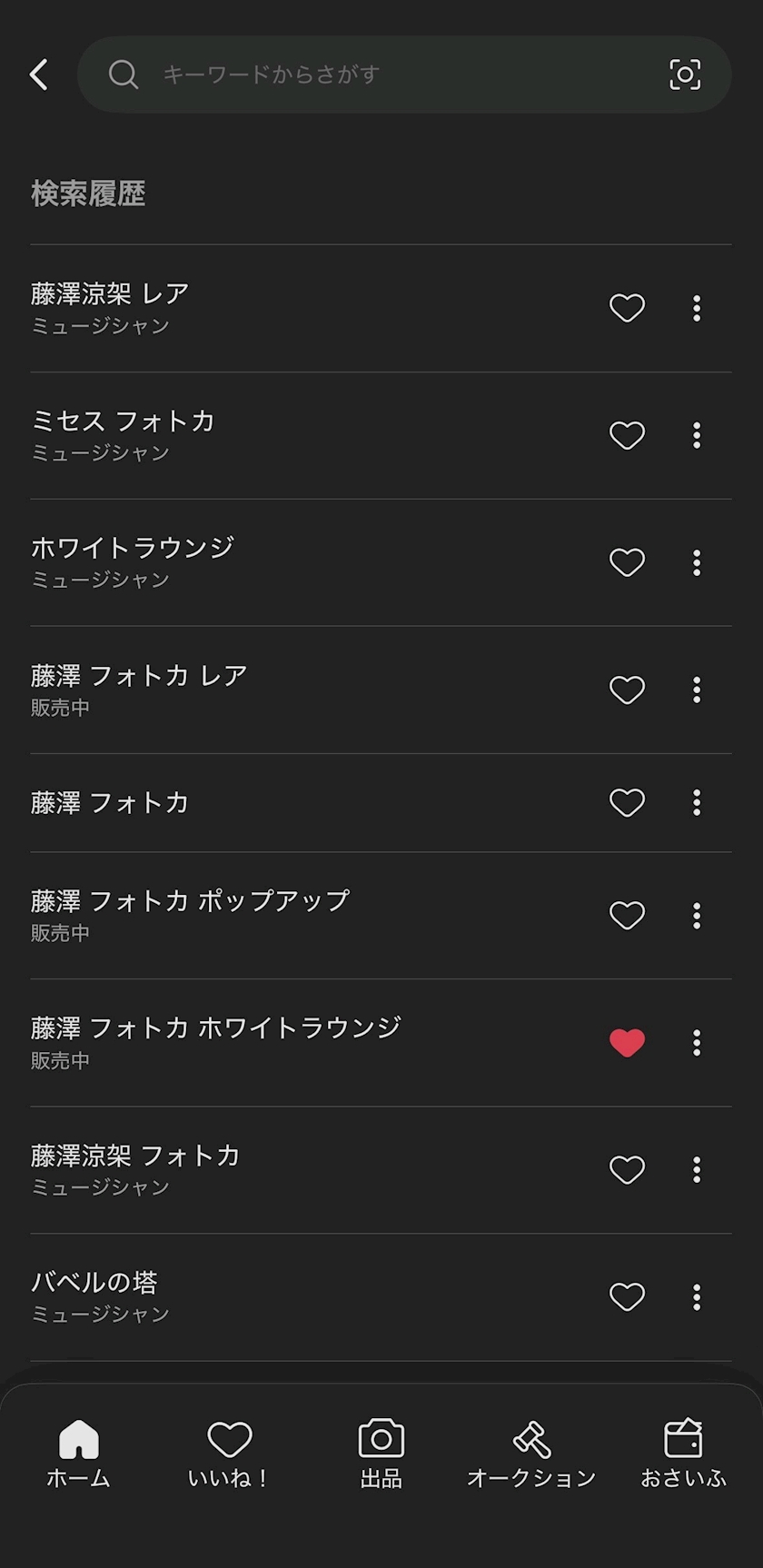Go back using the top-left arrow

39,74
